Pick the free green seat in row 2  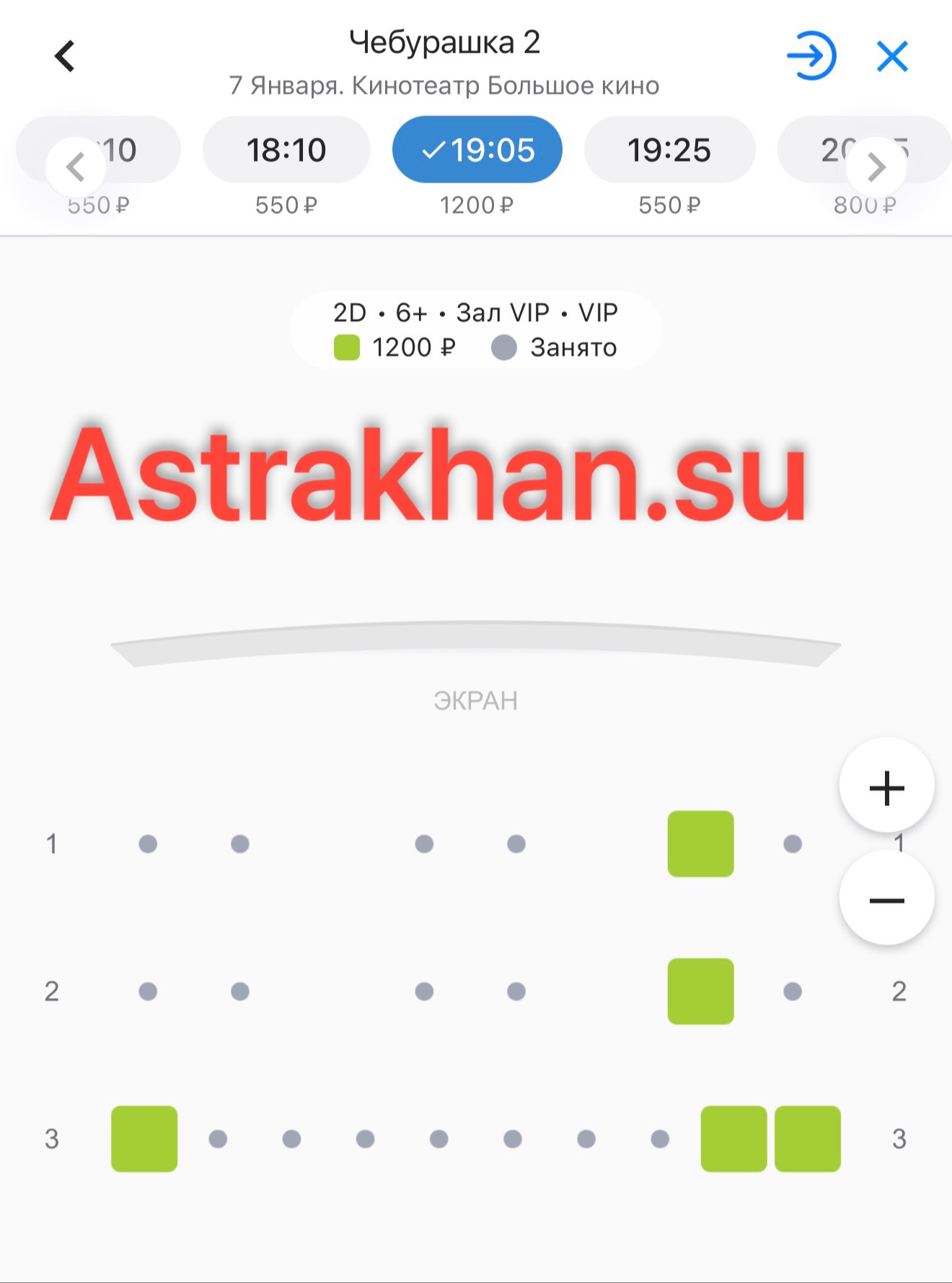point(700,991)
